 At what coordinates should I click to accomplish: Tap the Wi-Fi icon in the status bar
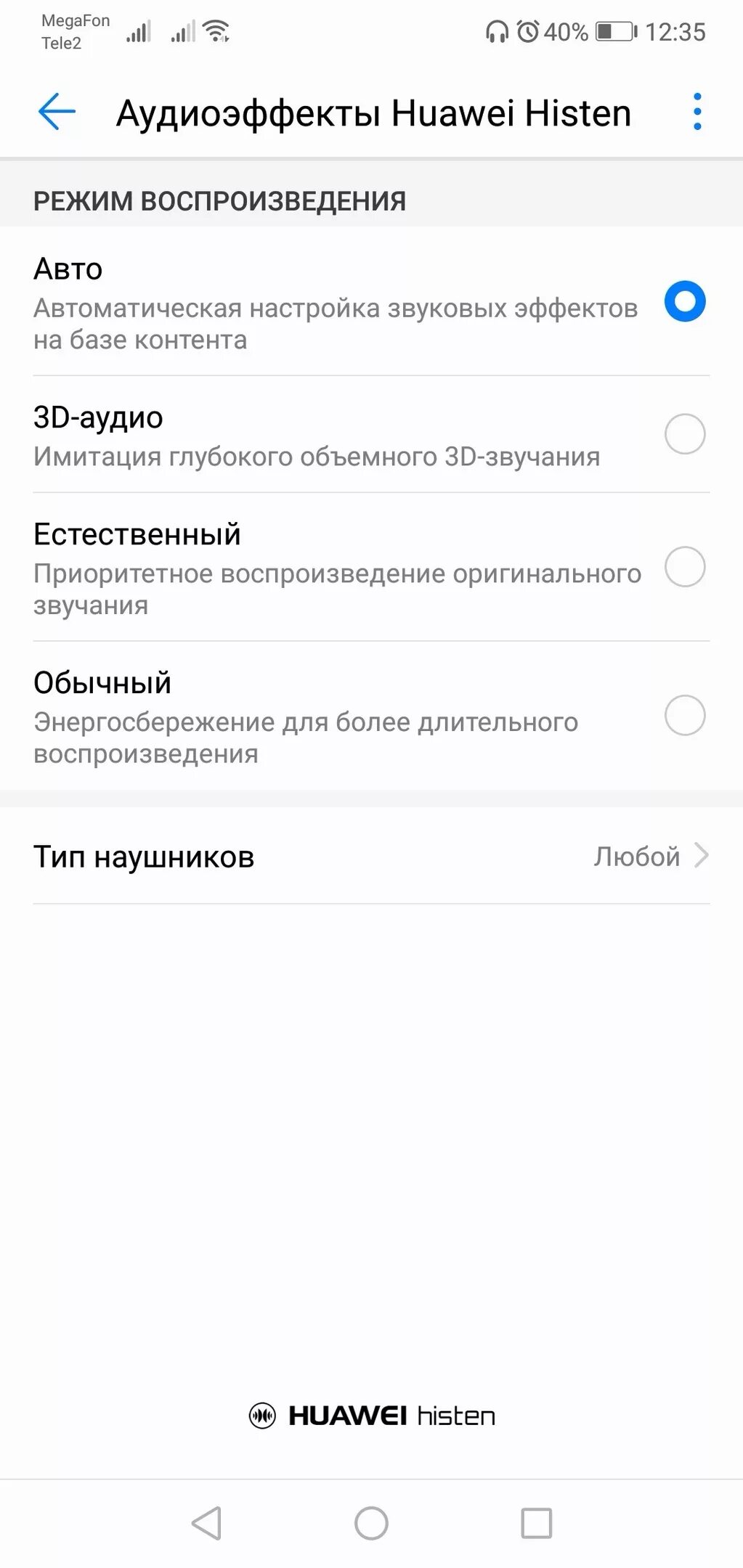coord(214,30)
